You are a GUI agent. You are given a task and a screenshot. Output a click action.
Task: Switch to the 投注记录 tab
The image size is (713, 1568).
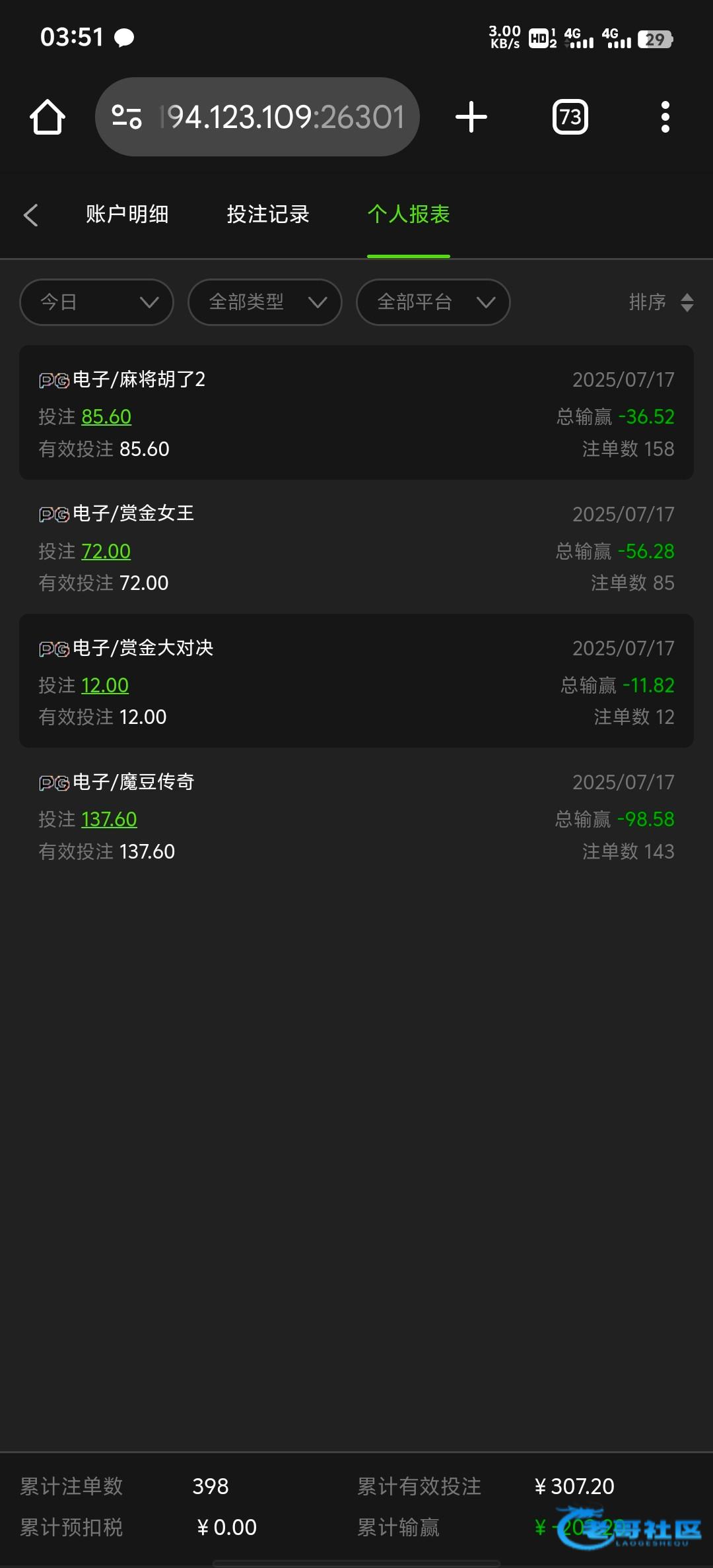click(x=268, y=214)
